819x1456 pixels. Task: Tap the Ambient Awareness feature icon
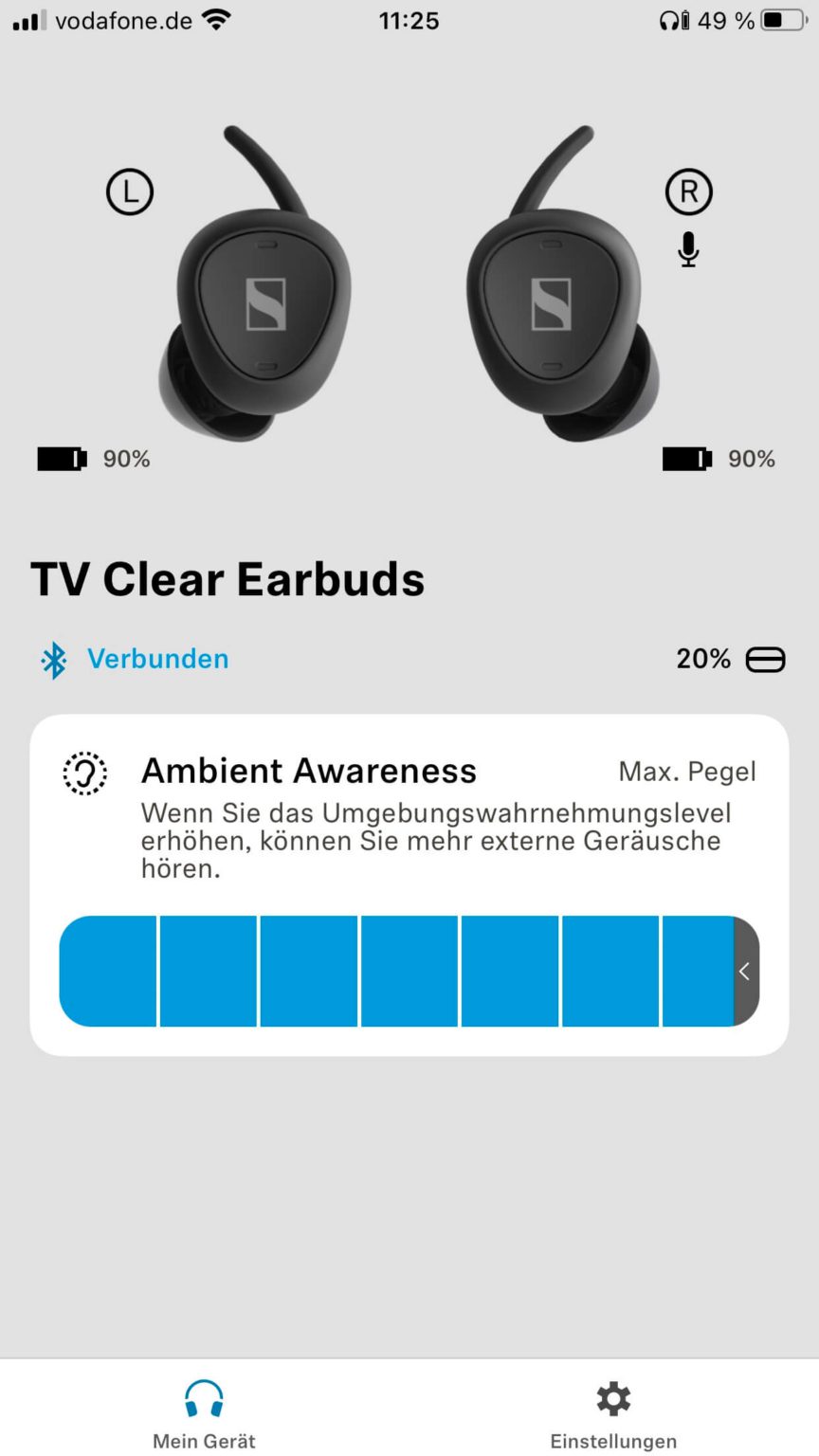tap(83, 773)
